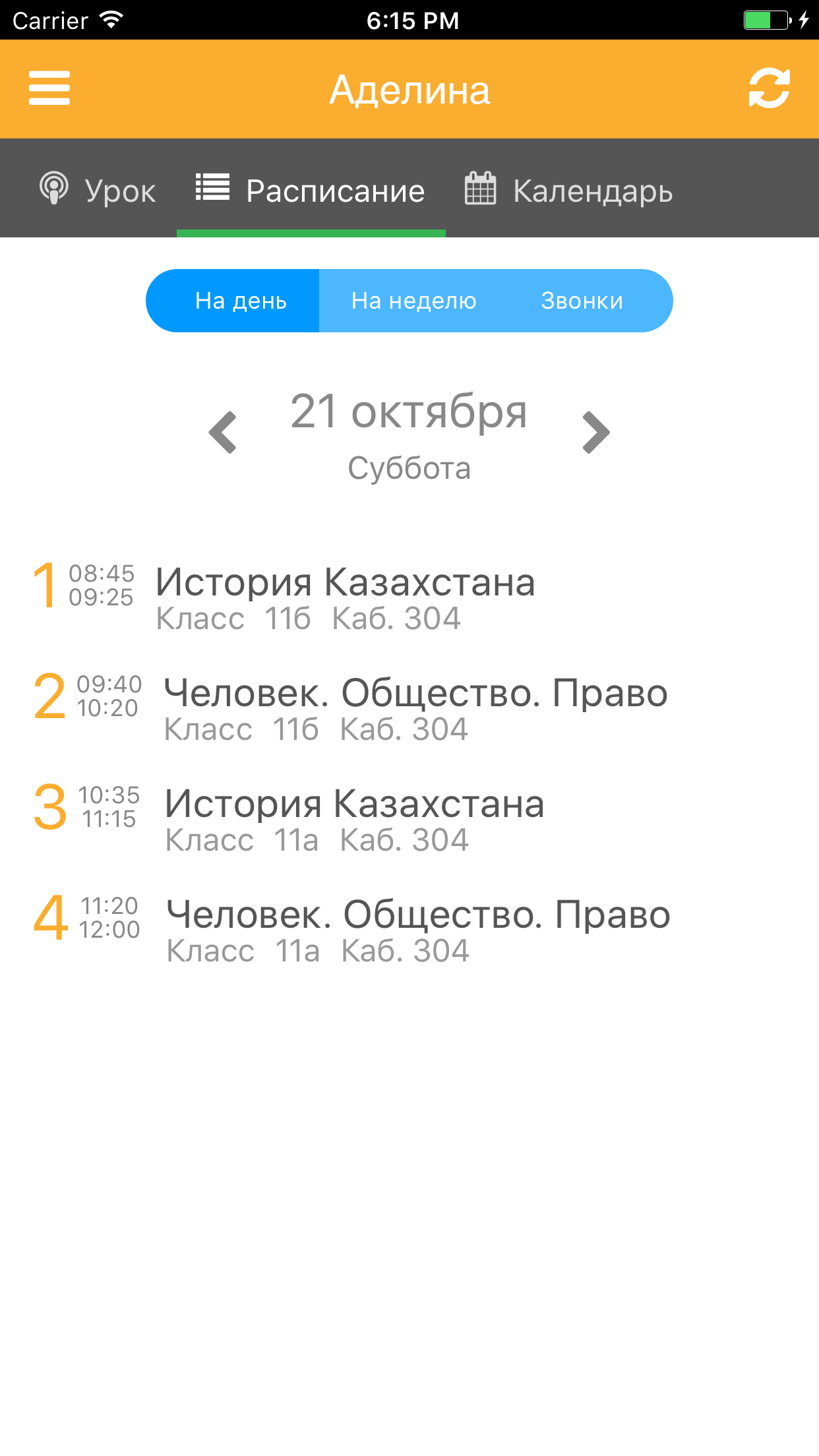Select the Расписание tab

click(311, 191)
